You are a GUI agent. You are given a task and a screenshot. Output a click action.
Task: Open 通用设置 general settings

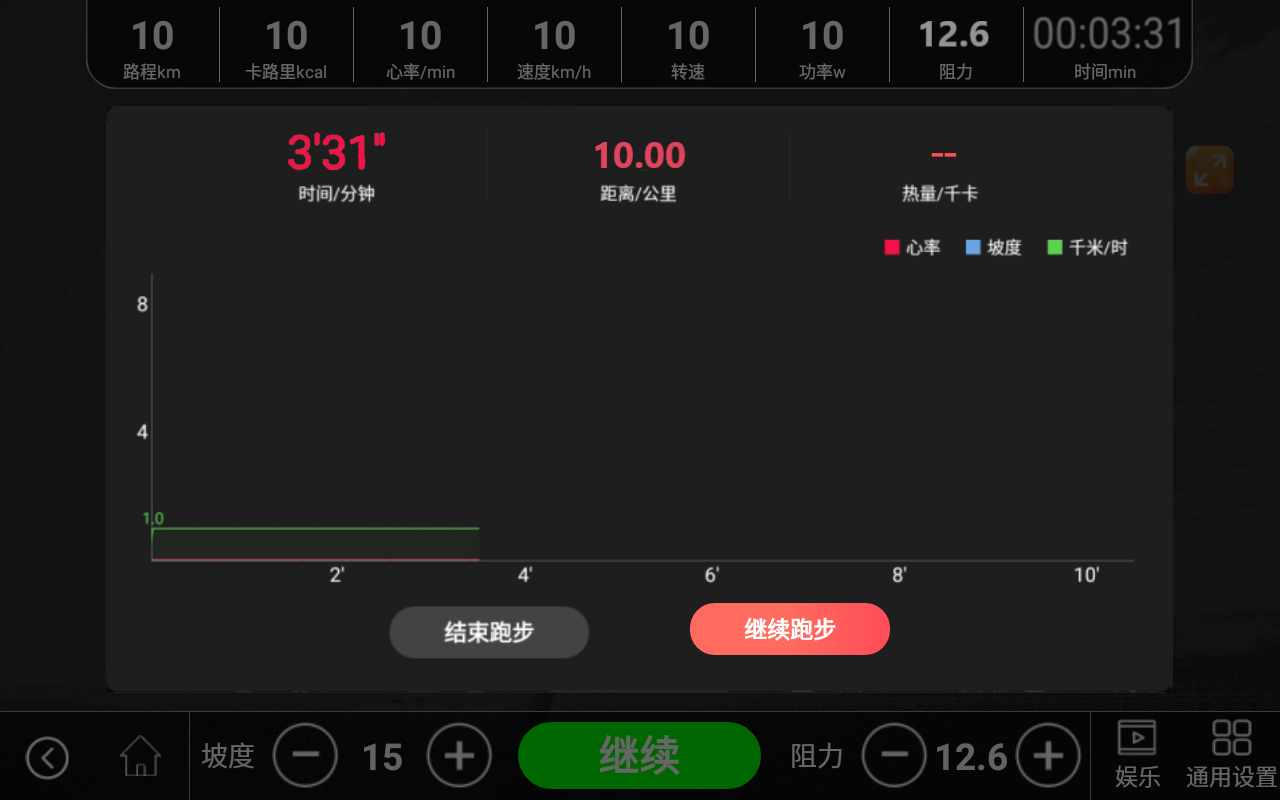click(x=1231, y=754)
